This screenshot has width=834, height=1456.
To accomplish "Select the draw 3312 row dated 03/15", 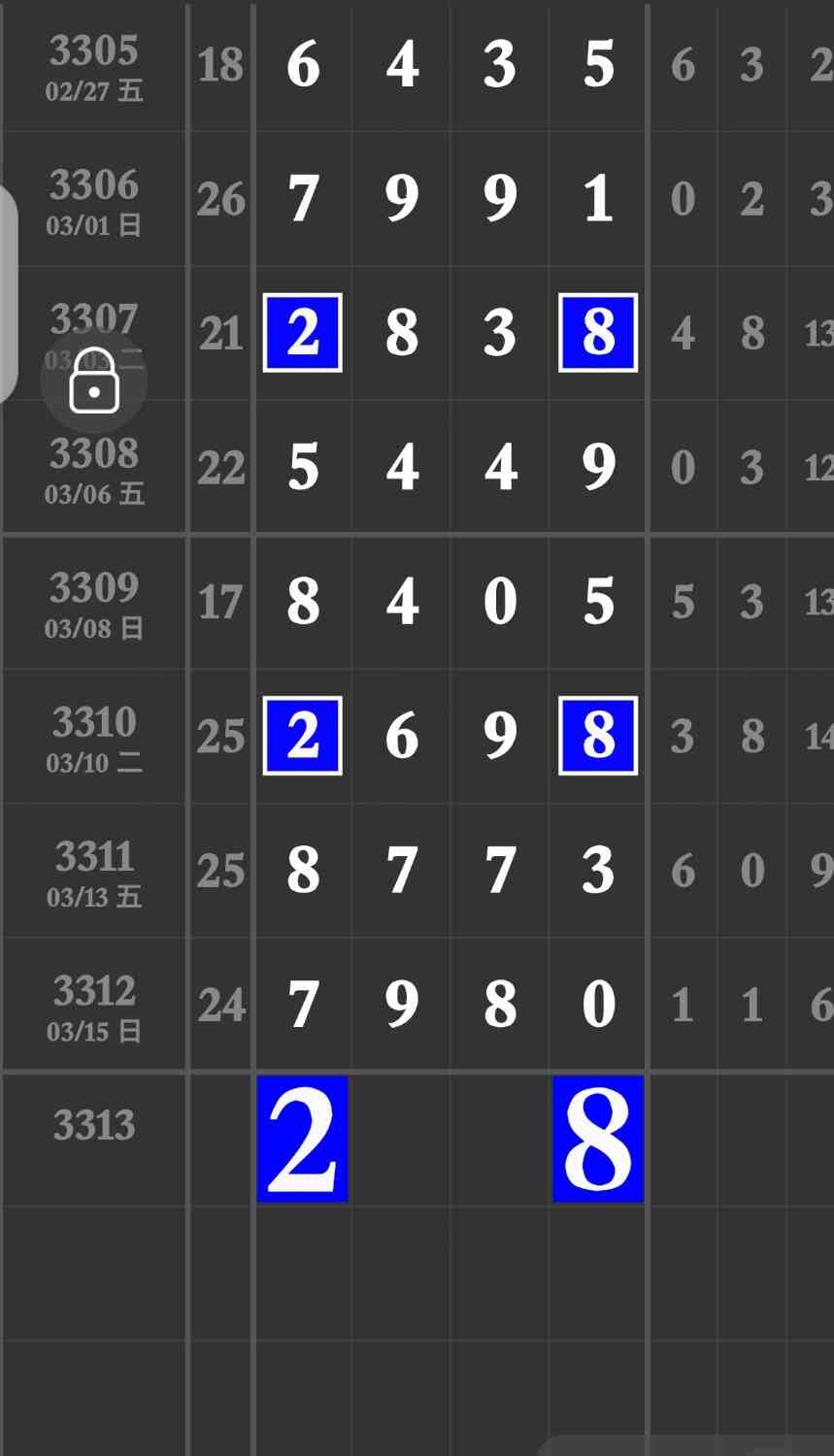I will click(x=92, y=1005).
